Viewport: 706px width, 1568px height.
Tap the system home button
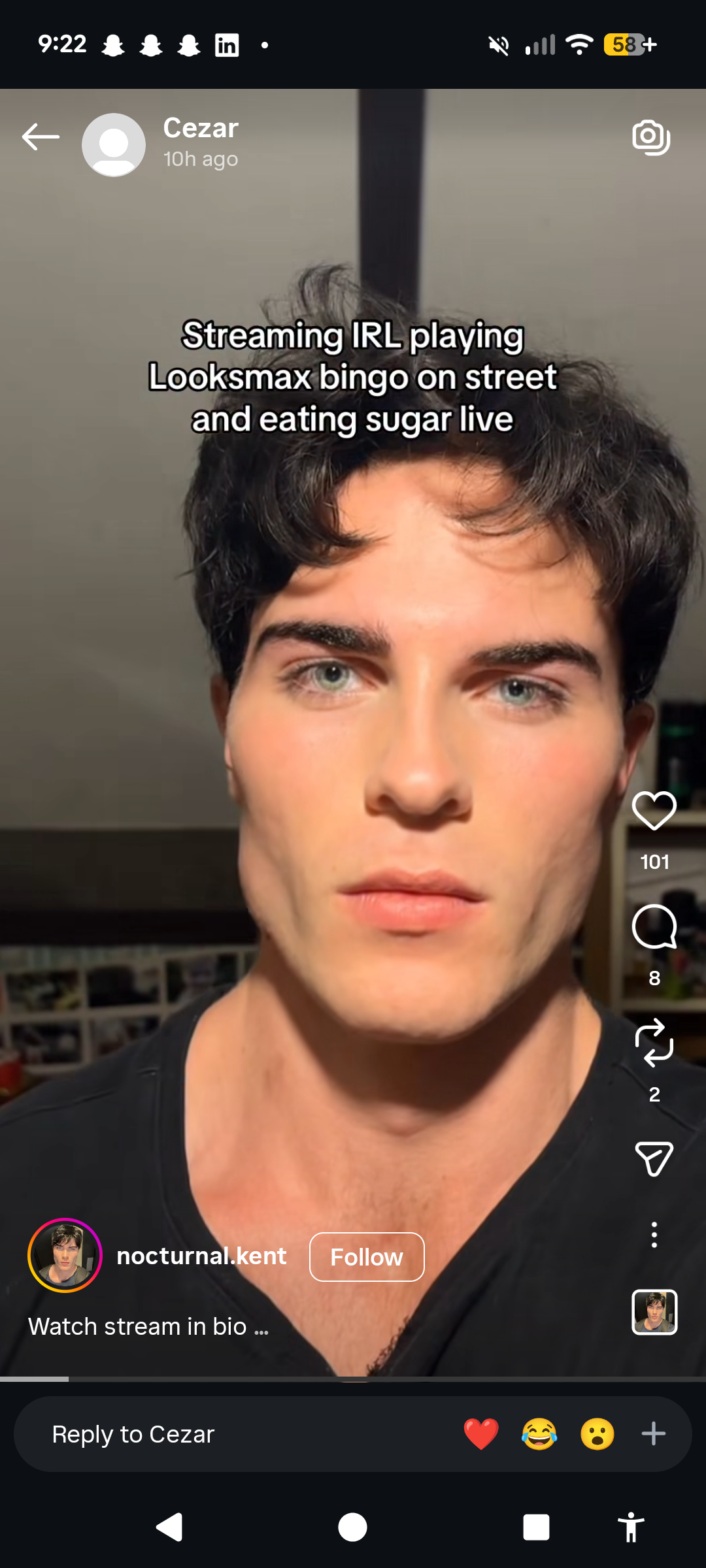[x=353, y=1527]
